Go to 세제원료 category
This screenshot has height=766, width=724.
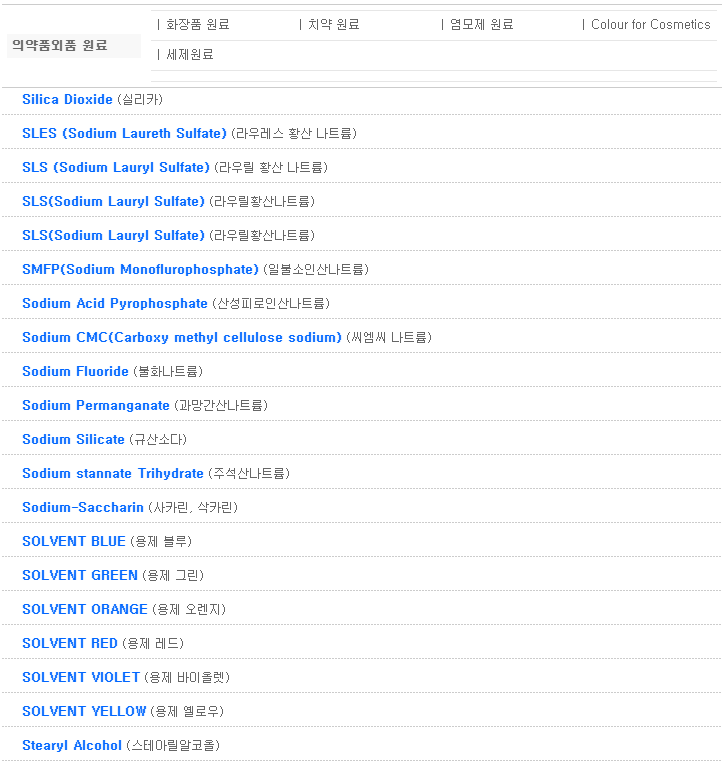(189, 54)
